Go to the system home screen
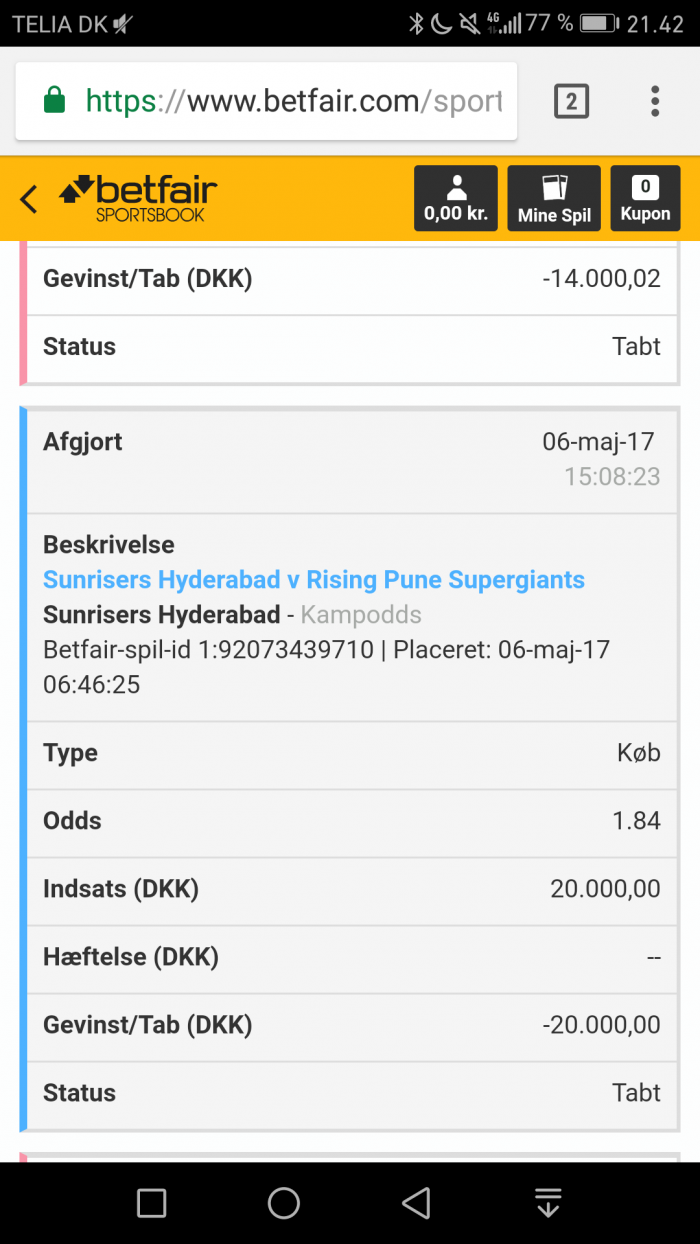This screenshot has width=700, height=1244. coord(284,1203)
